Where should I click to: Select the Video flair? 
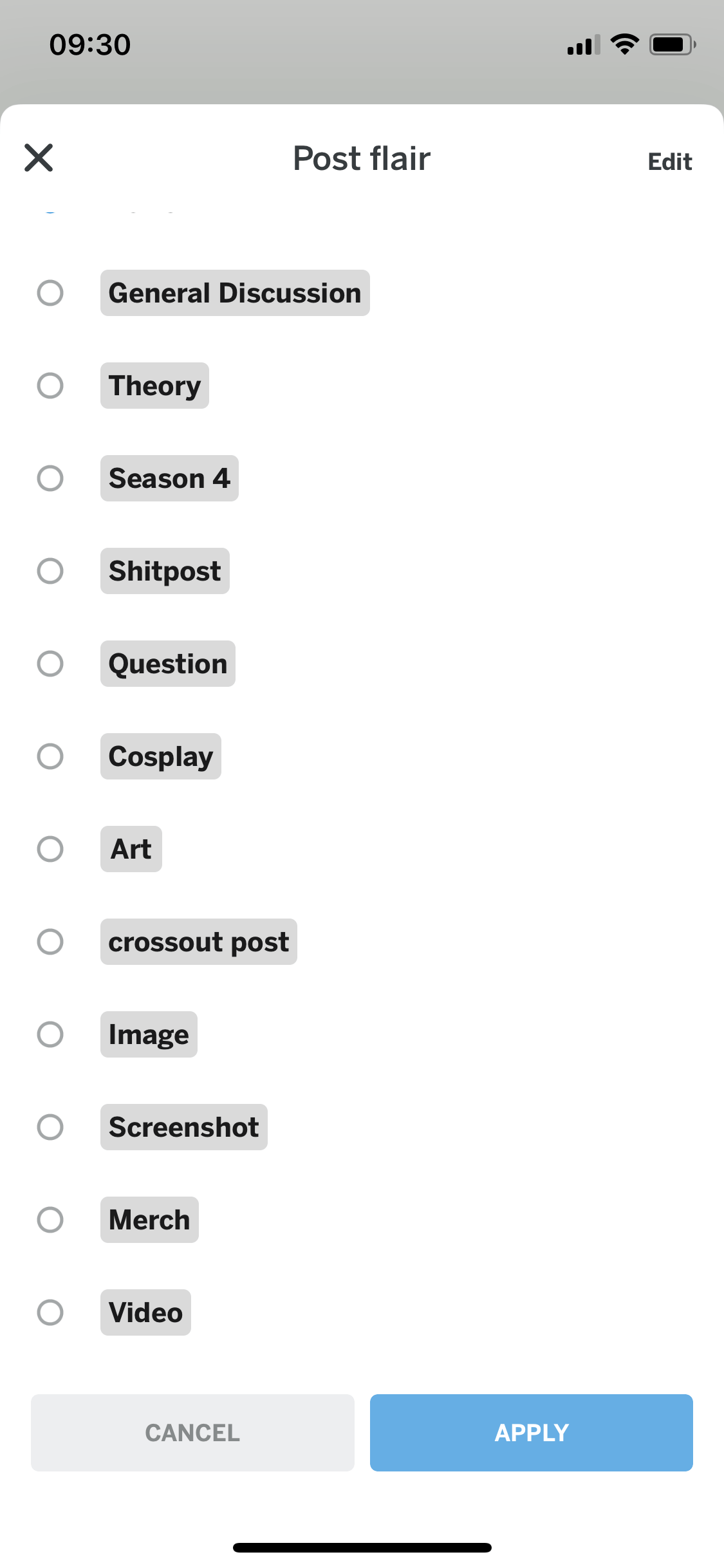click(x=50, y=1312)
